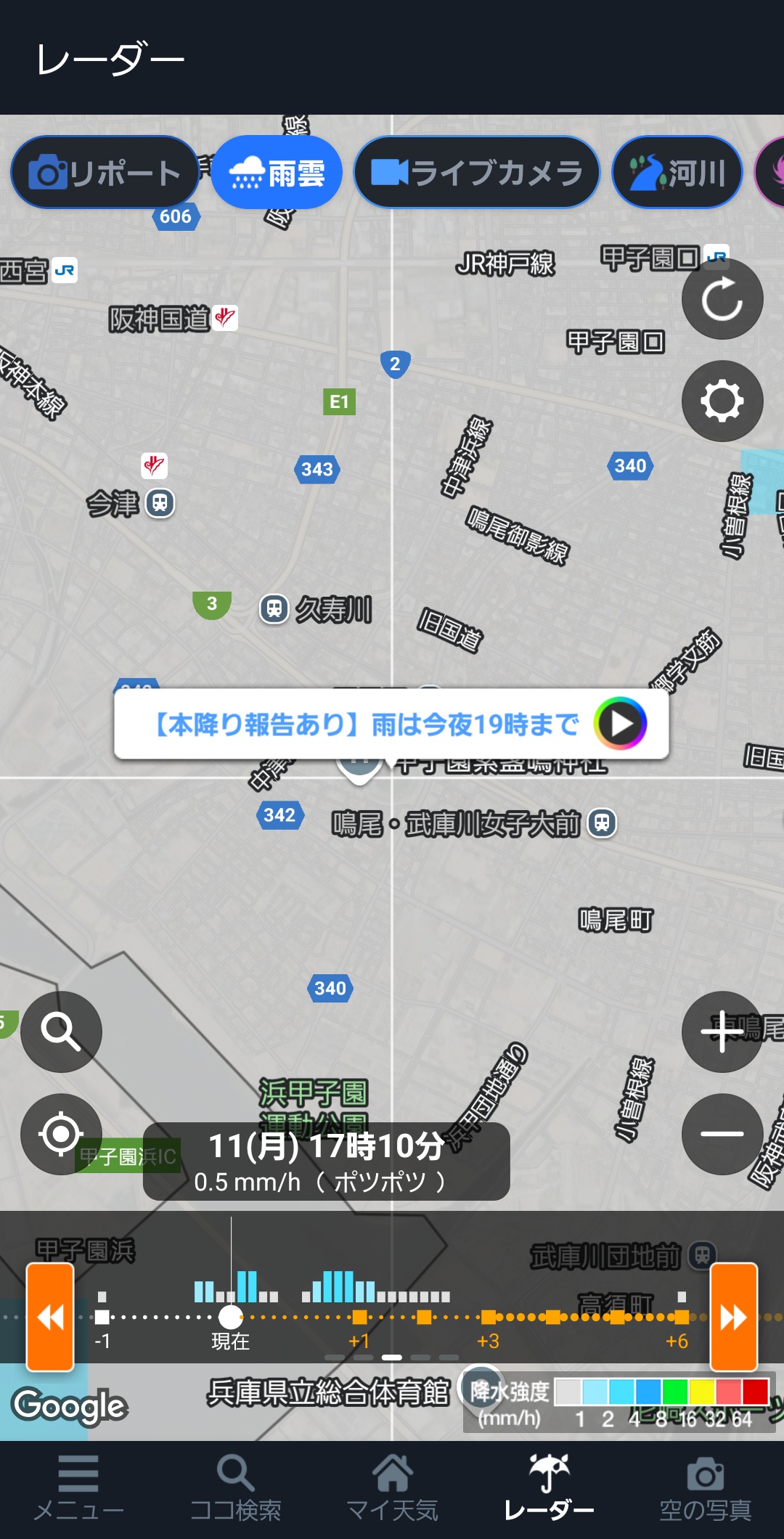Open the map search magnifier
The height and width of the screenshot is (1539, 784).
61,1032
